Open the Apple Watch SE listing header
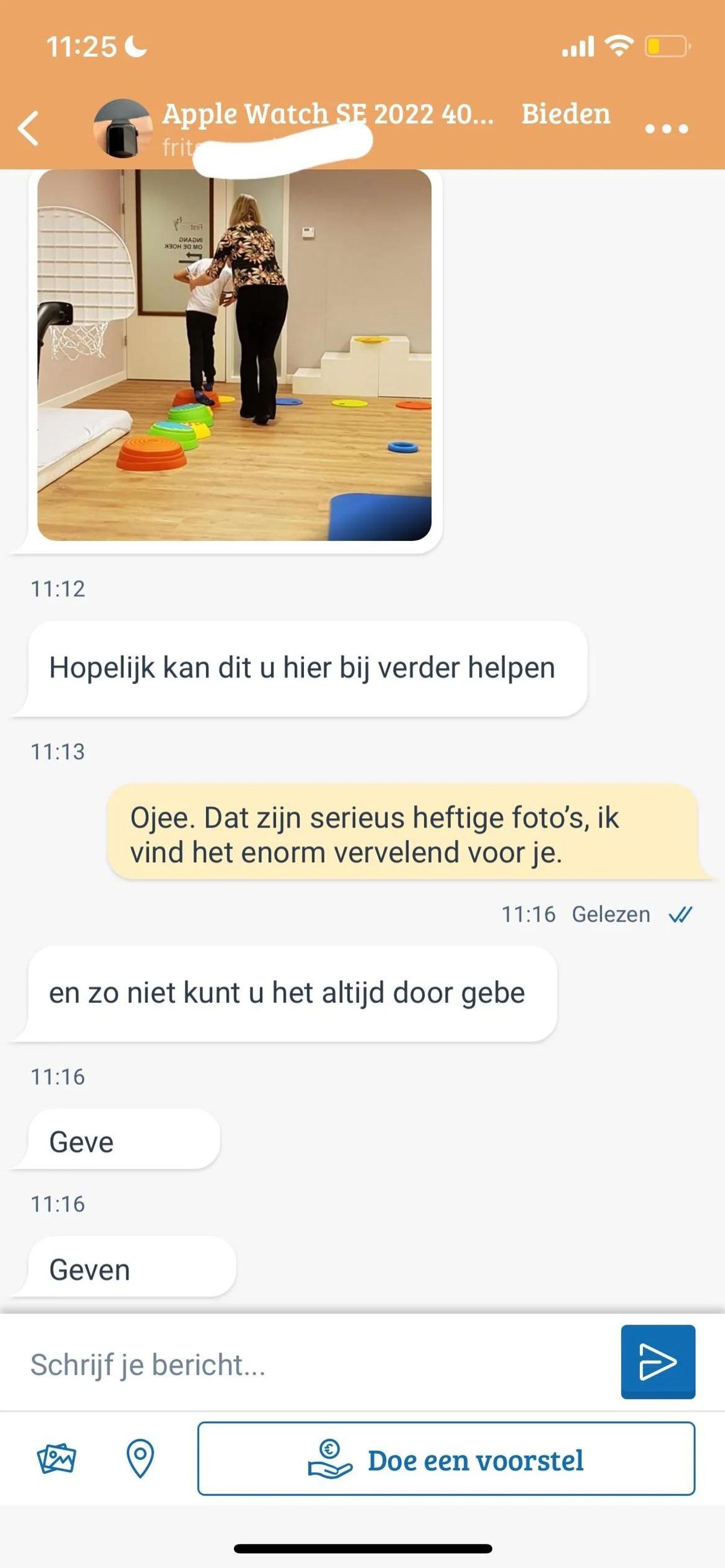Viewport: 725px width, 1568px height. coord(328,115)
